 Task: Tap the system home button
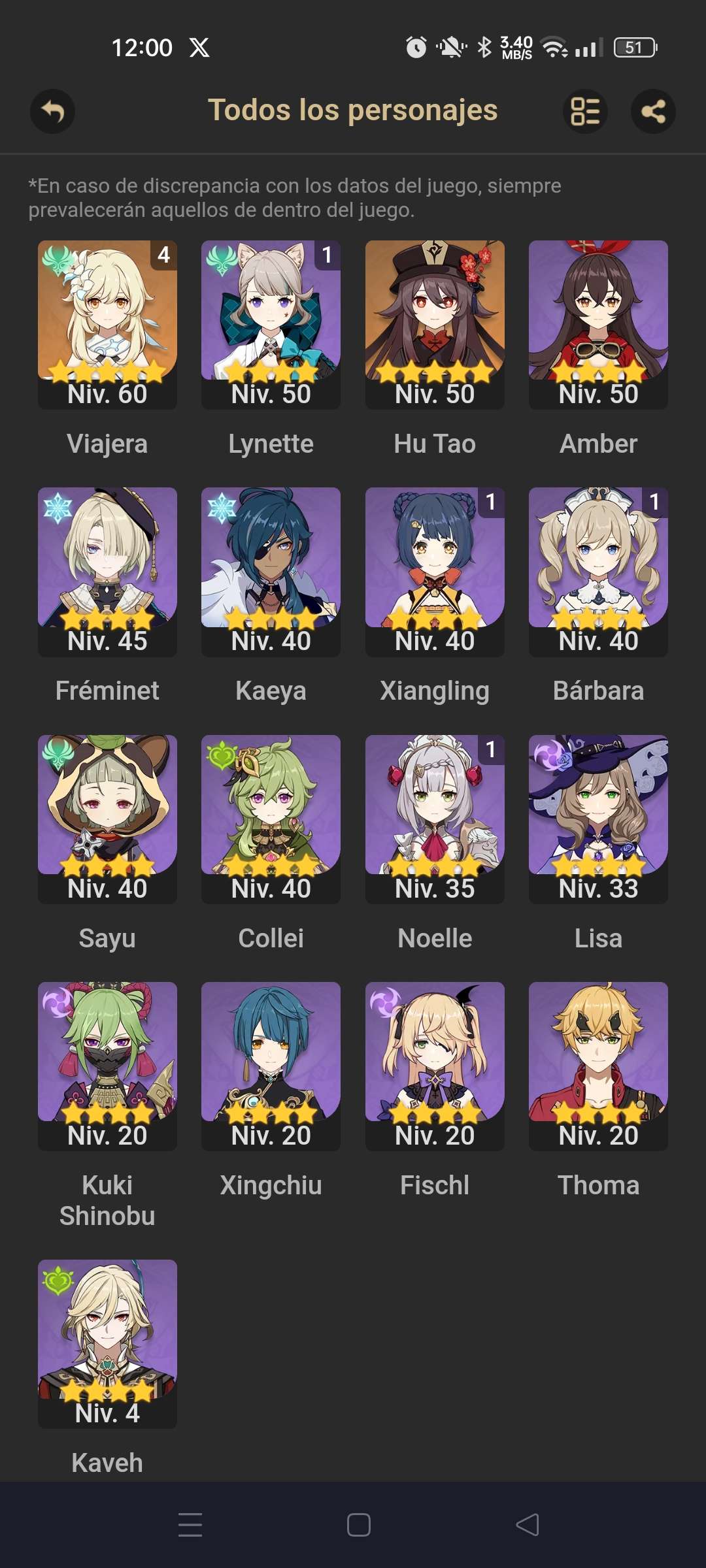point(359,1525)
